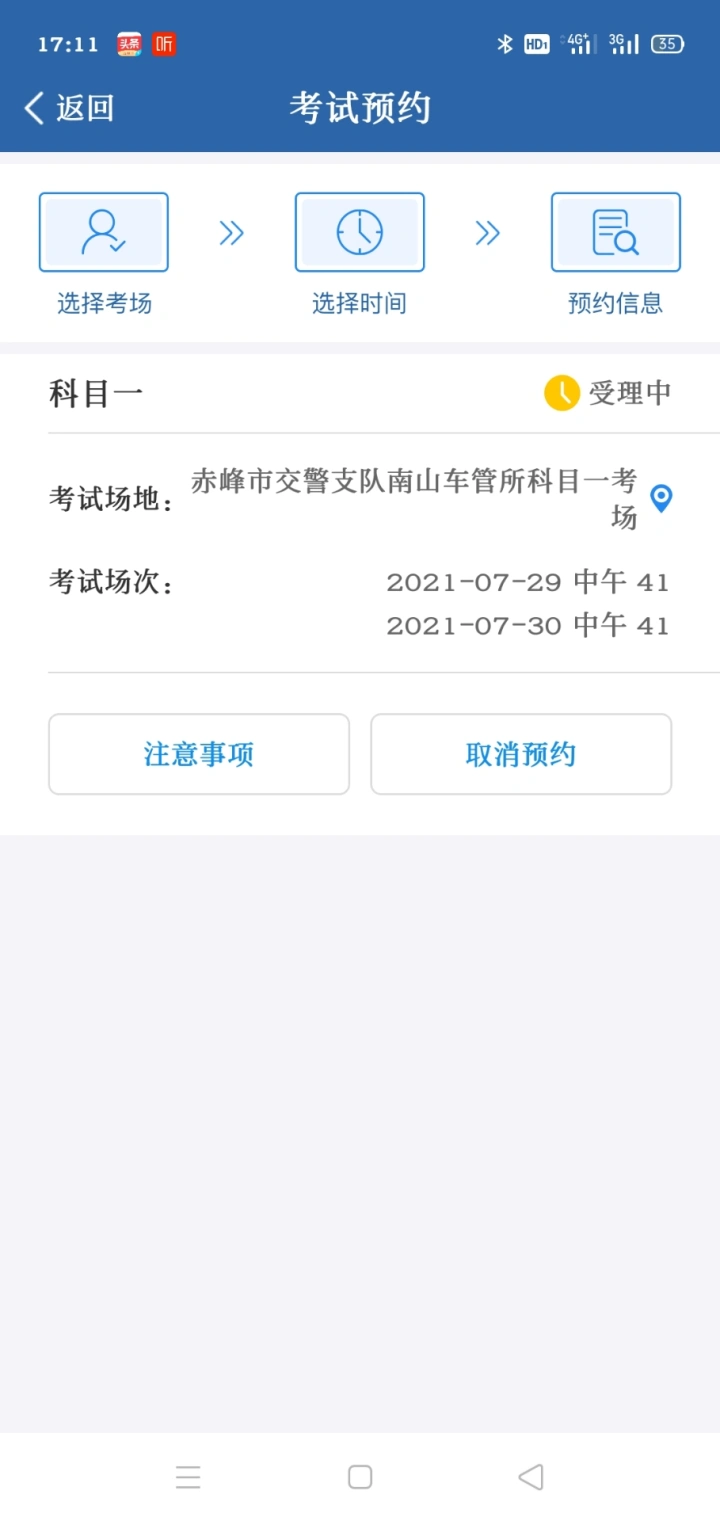
Task: Select the 选择时间 step
Action: point(360,254)
